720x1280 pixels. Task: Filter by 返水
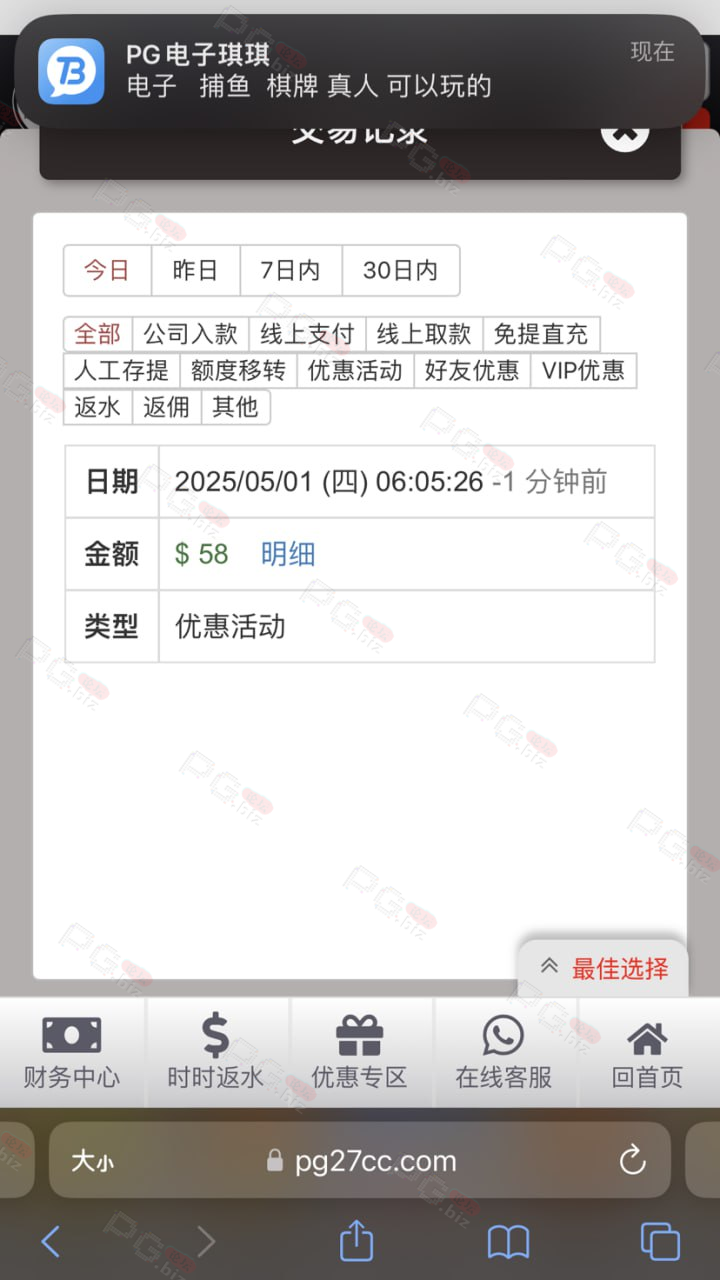coord(97,407)
